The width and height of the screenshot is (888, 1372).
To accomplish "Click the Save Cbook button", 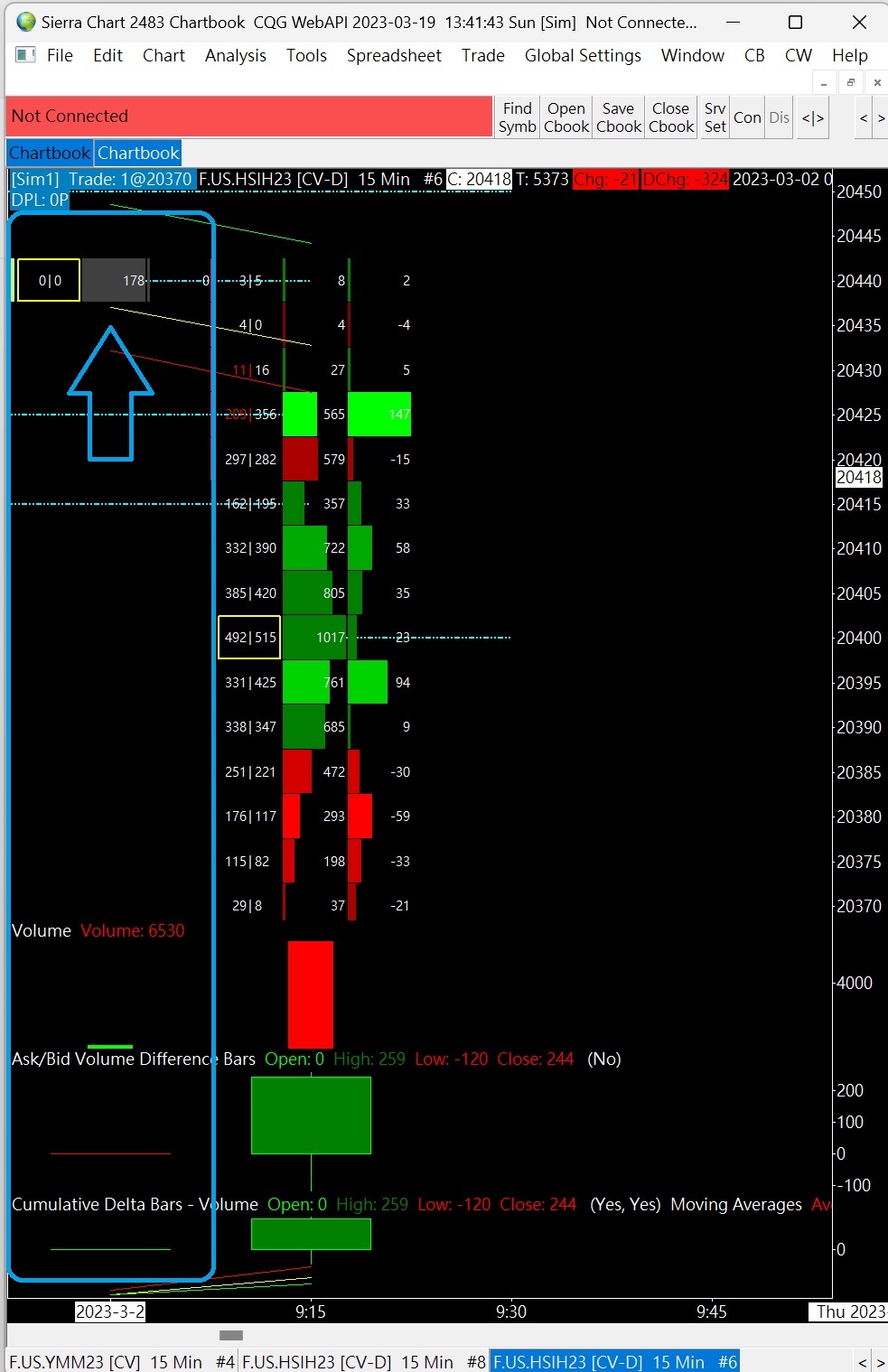I will coord(619,117).
